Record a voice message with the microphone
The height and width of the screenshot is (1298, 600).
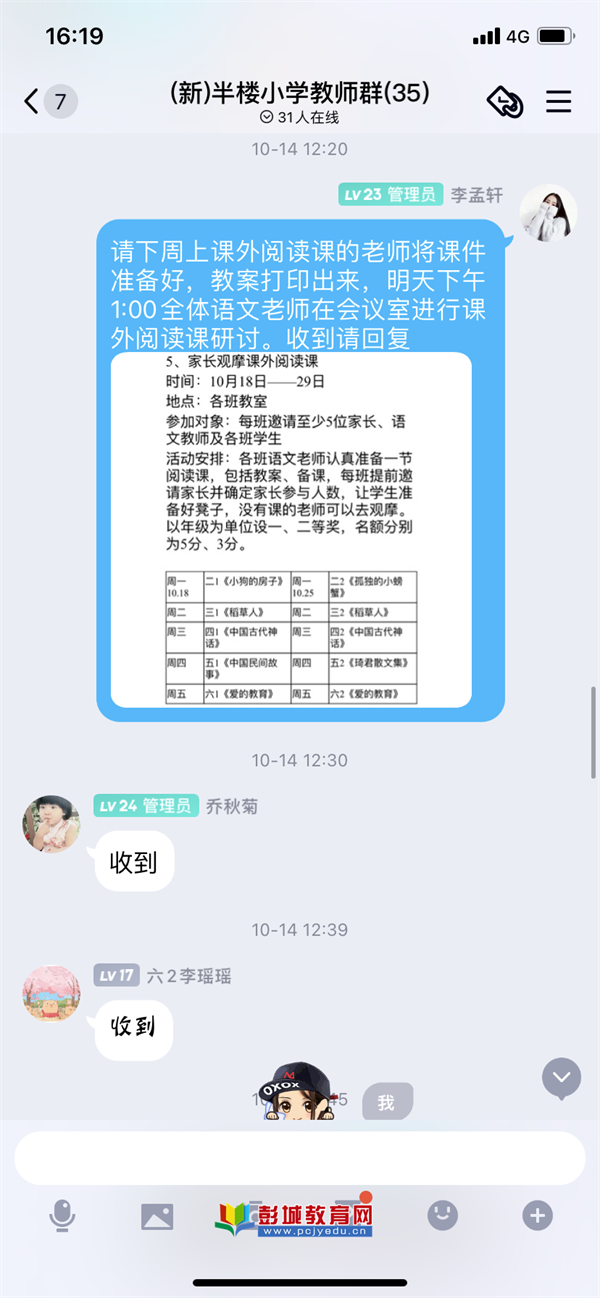coord(62,1216)
